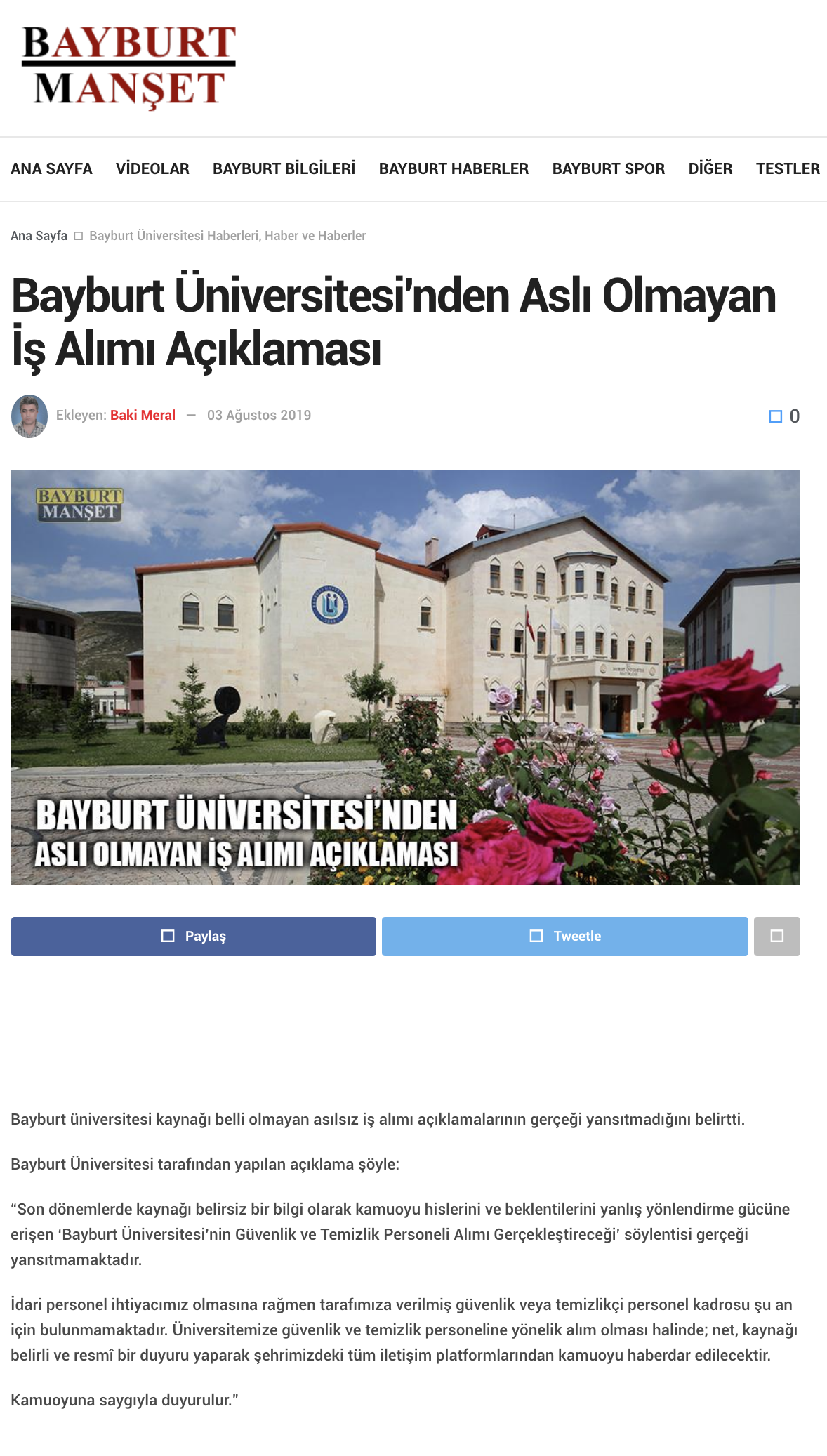Viewport: 827px width, 1456px height.
Task: Open the Videolar section
Action: click(152, 168)
